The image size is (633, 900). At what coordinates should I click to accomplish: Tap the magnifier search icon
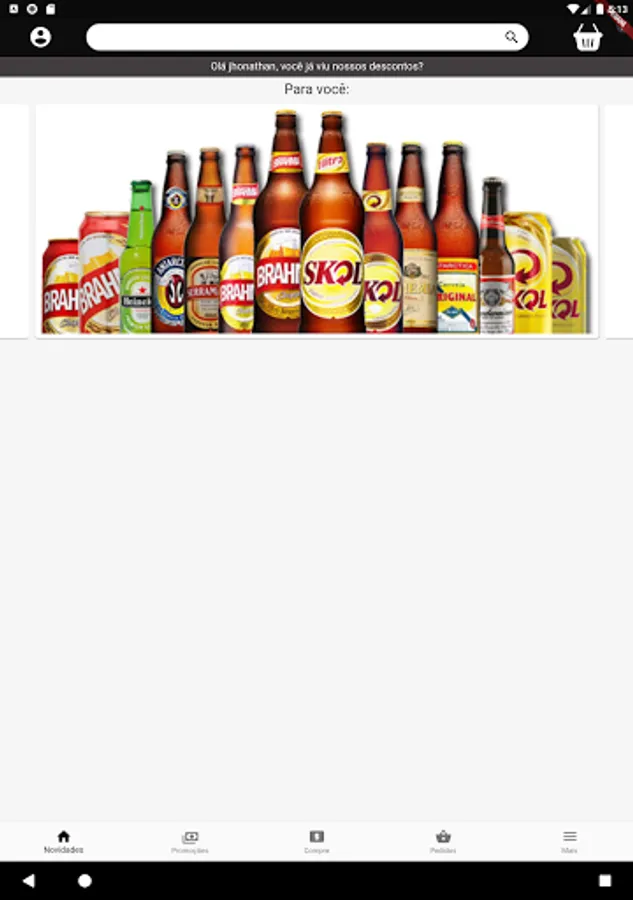(x=511, y=37)
